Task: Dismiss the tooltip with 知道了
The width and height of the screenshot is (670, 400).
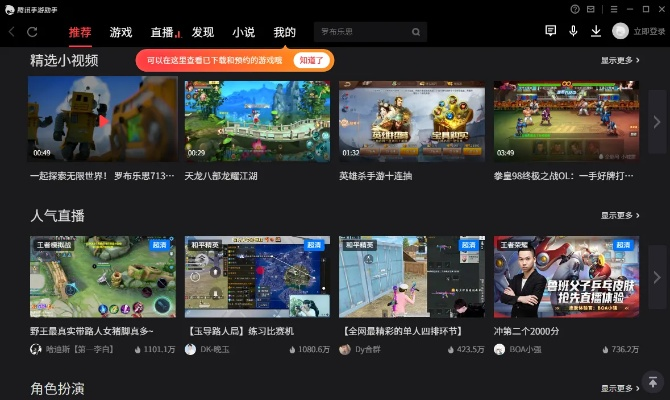Action: coord(312,60)
